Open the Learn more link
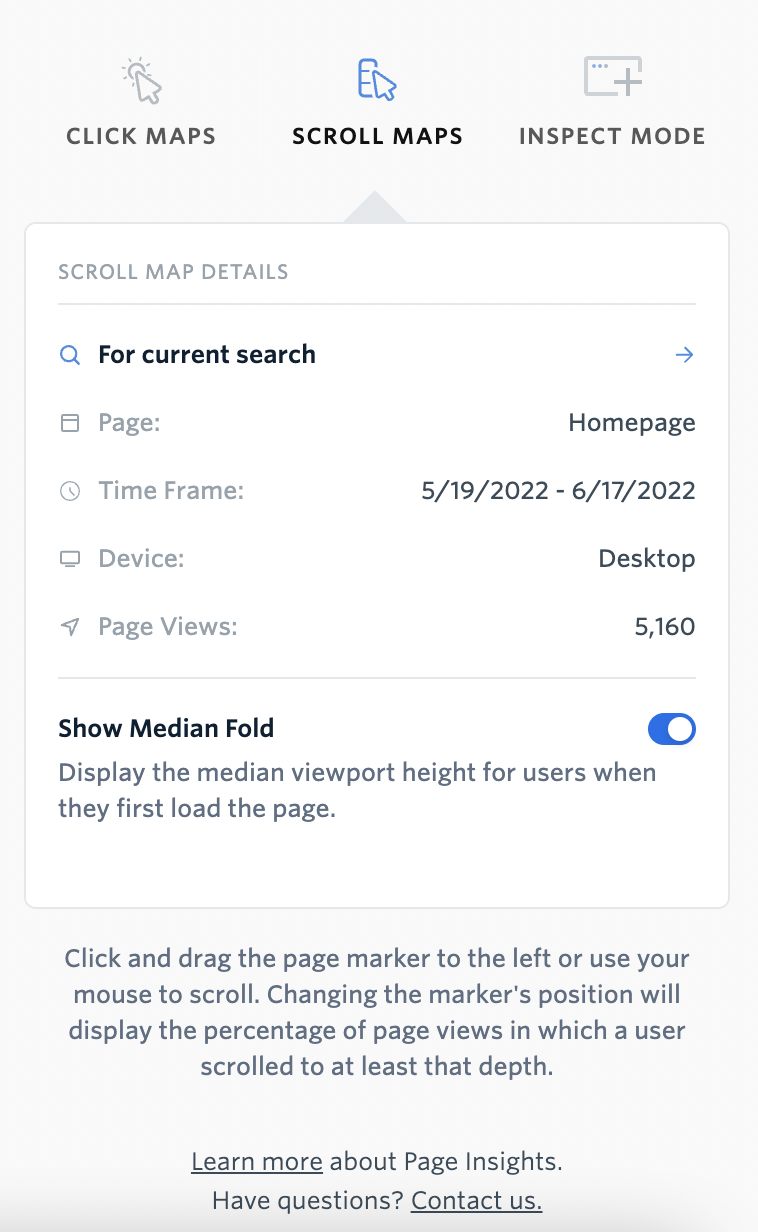Viewport: 758px width, 1232px height. click(257, 1162)
